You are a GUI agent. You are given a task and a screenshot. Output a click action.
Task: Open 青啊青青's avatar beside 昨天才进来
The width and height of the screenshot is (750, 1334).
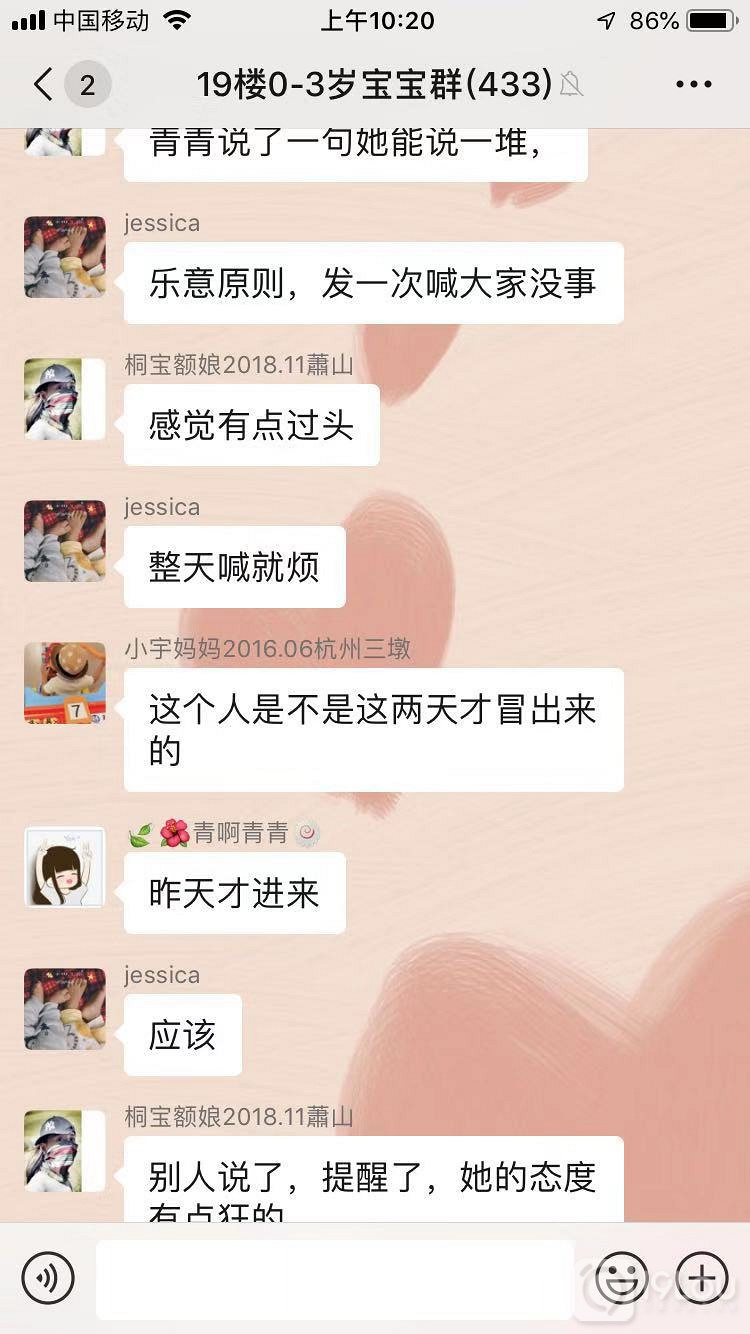pos(65,867)
